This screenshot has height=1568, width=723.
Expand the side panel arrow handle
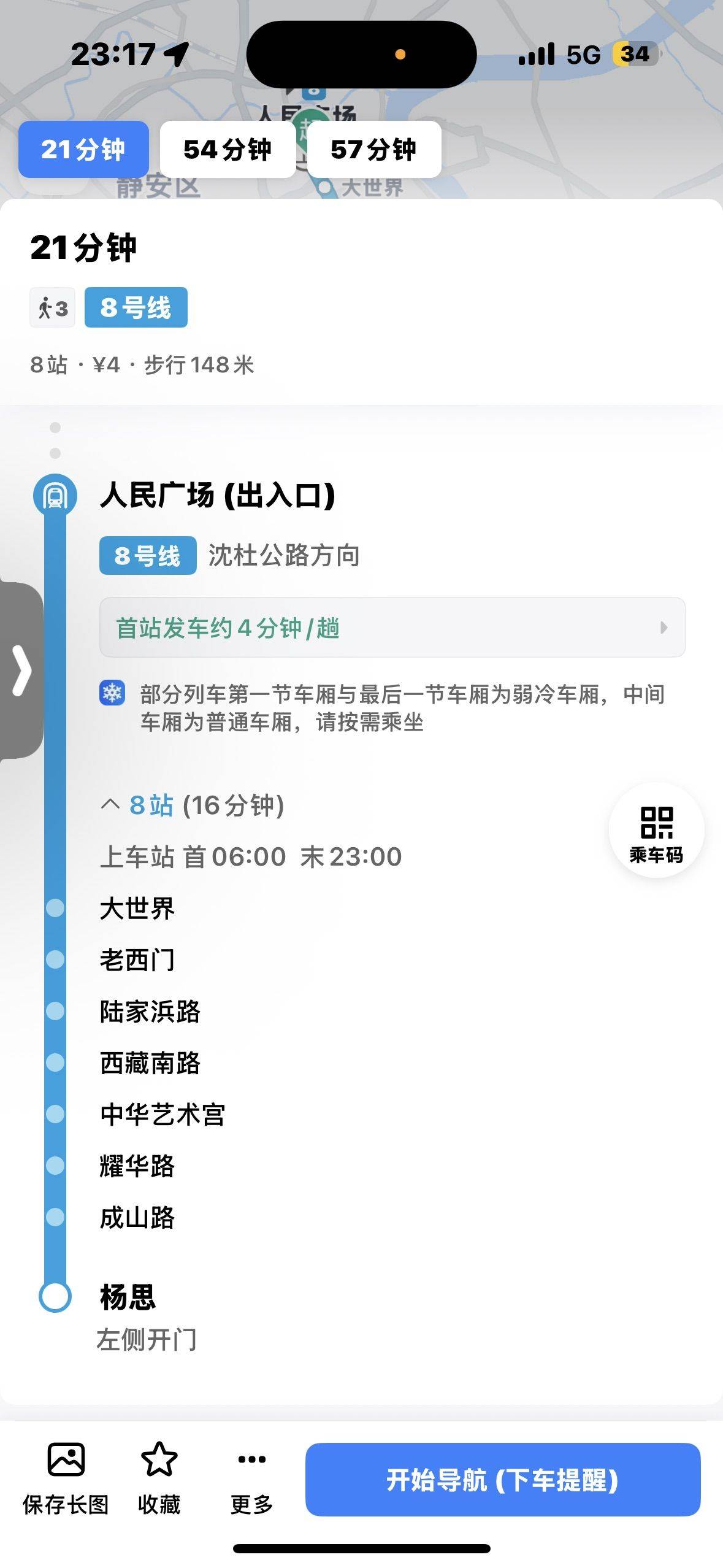point(21,670)
